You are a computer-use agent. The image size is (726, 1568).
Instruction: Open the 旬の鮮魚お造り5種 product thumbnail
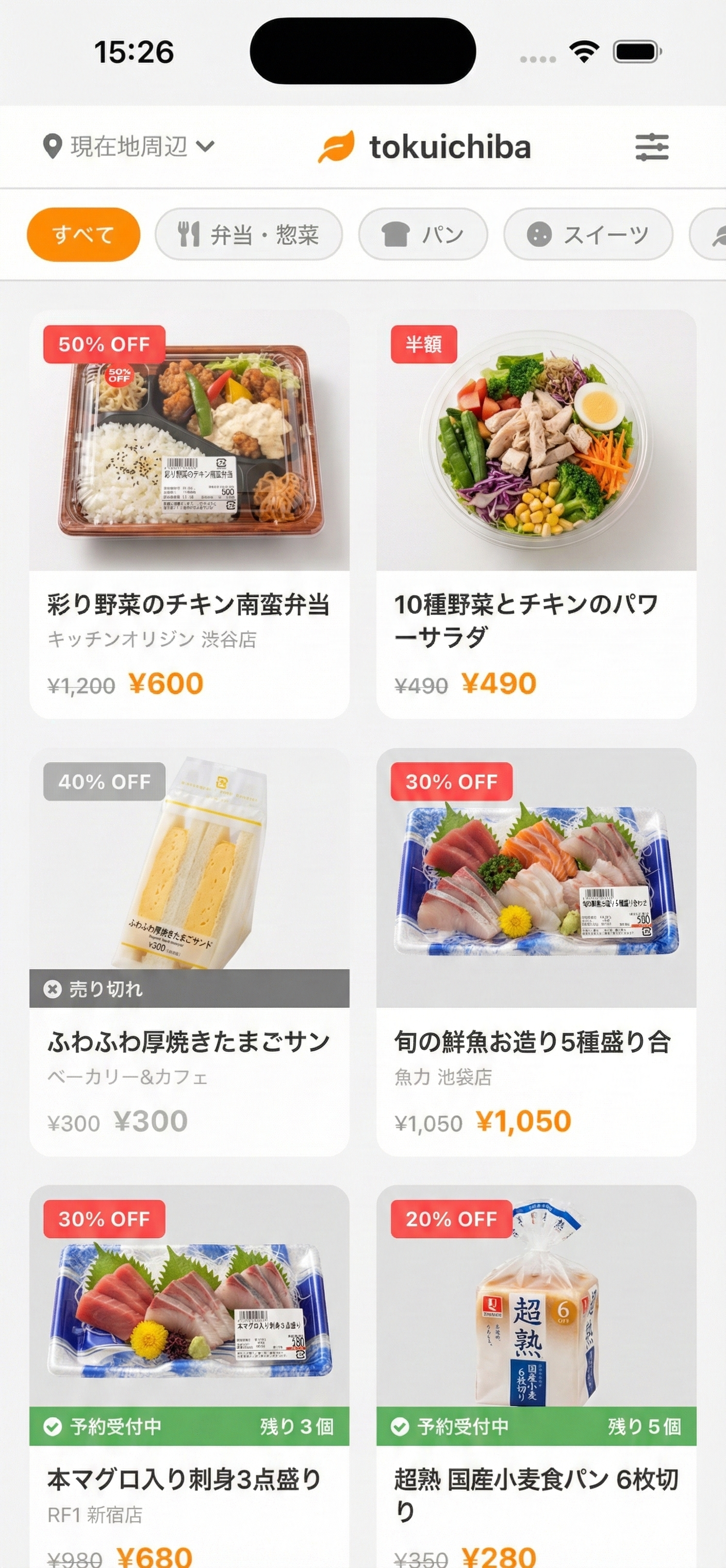pos(536,883)
